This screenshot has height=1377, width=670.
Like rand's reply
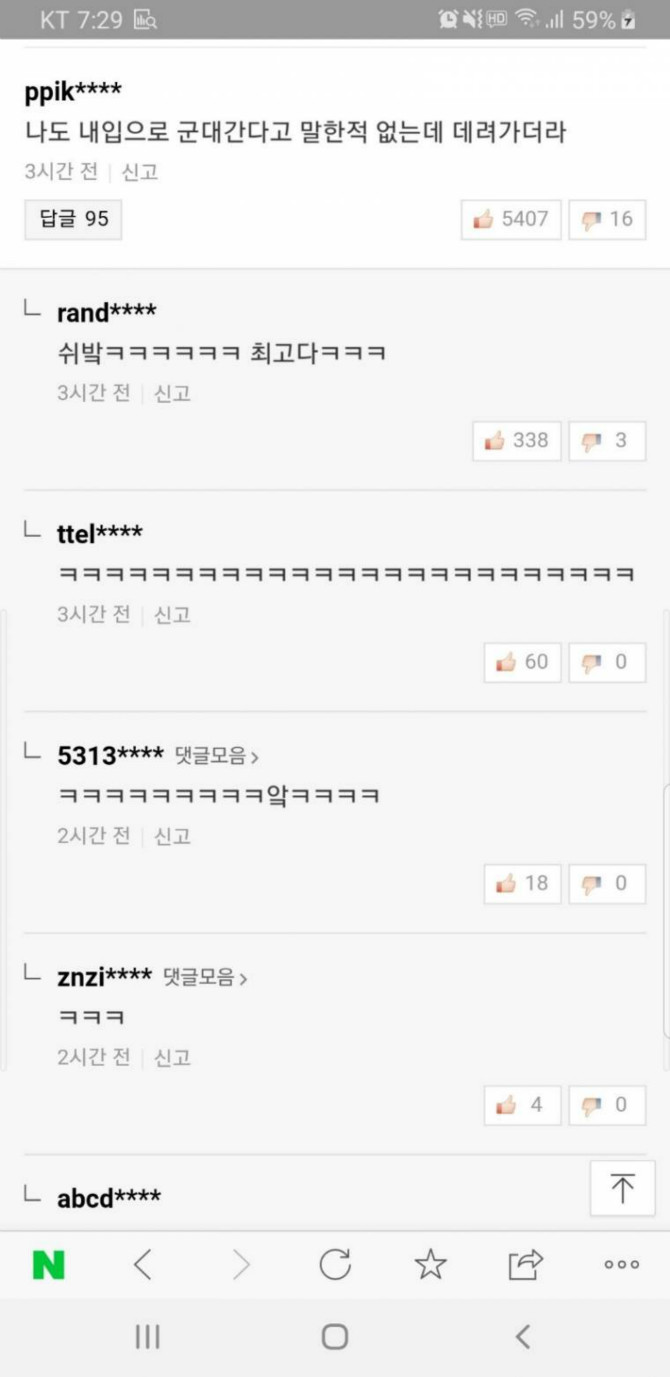tap(517, 441)
